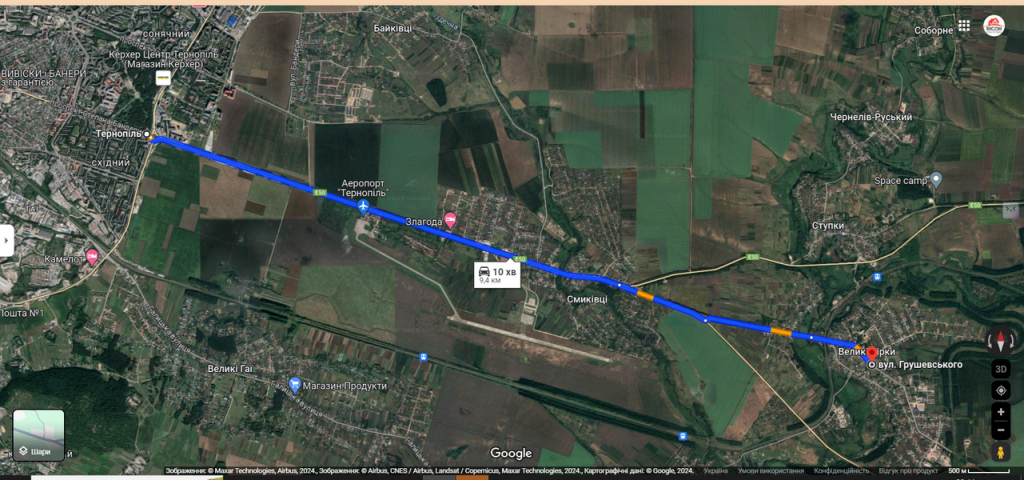Viewport: 1024px width, 480px height.
Task: Select the Аеропорт Тернопіль marker
Action: (x=363, y=206)
